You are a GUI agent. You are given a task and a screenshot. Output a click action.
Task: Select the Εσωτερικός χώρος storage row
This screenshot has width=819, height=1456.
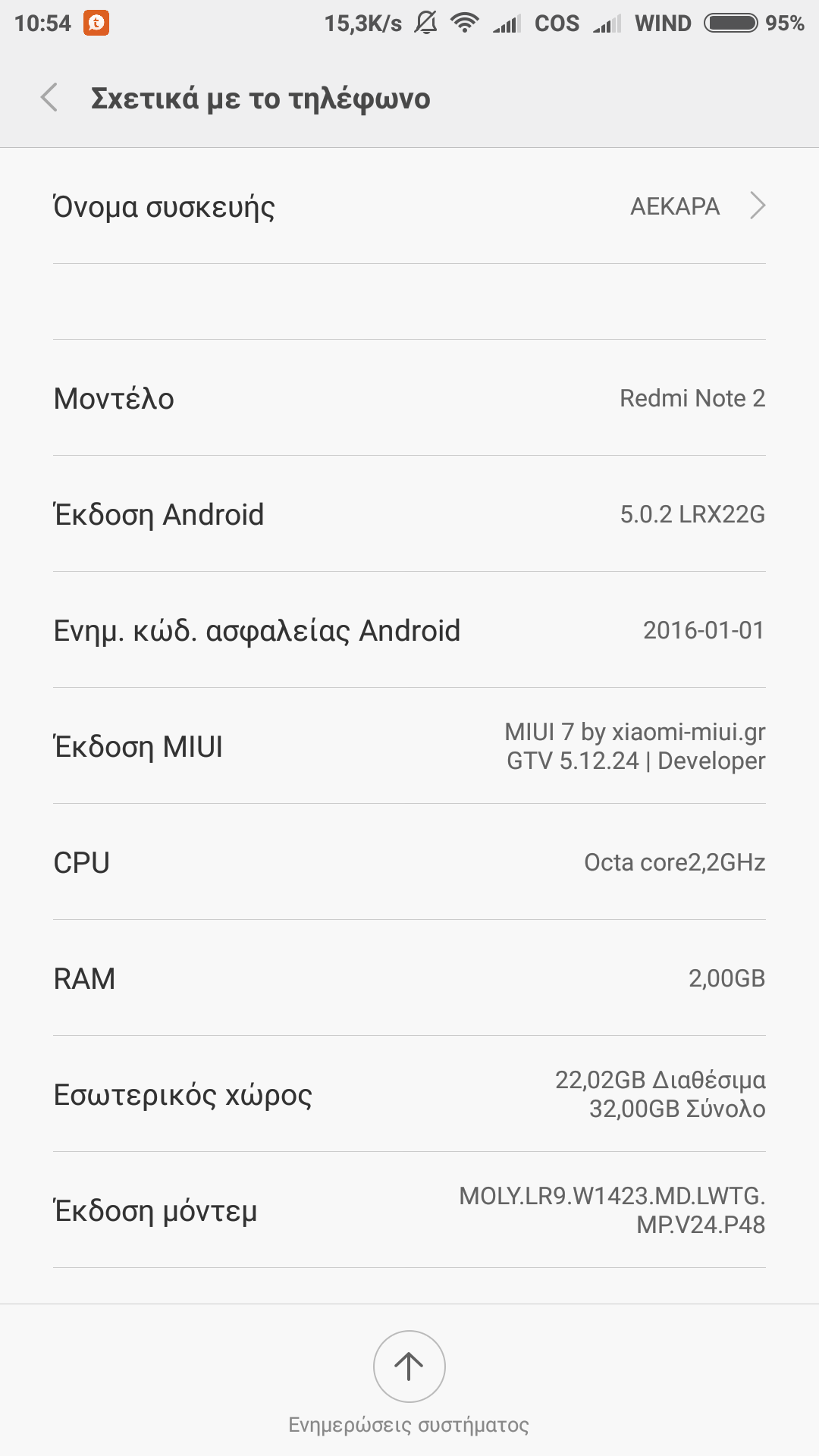(409, 1094)
